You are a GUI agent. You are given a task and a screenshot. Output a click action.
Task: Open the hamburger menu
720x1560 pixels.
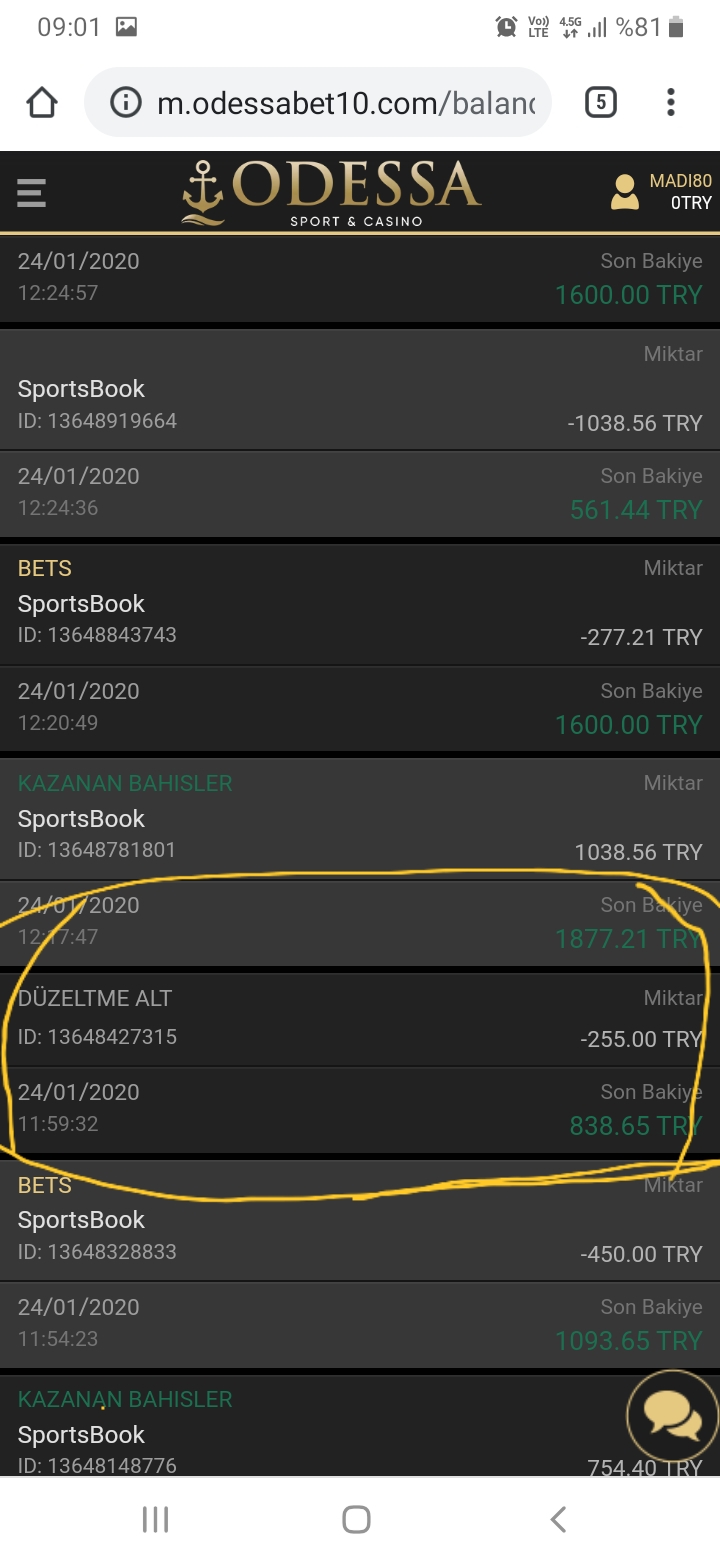[x=31, y=192]
